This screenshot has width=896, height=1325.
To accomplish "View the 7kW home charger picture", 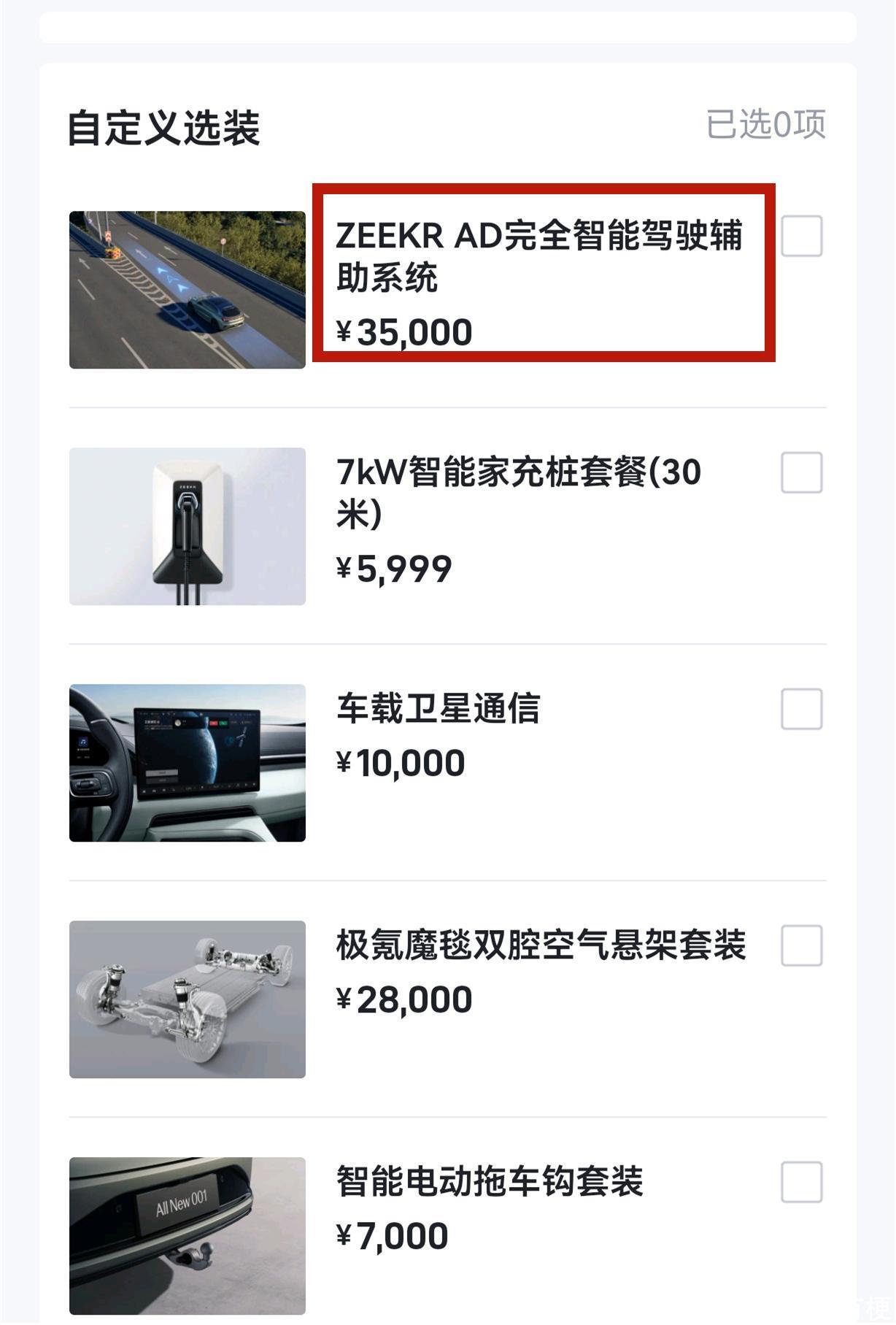I will [188, 526].
